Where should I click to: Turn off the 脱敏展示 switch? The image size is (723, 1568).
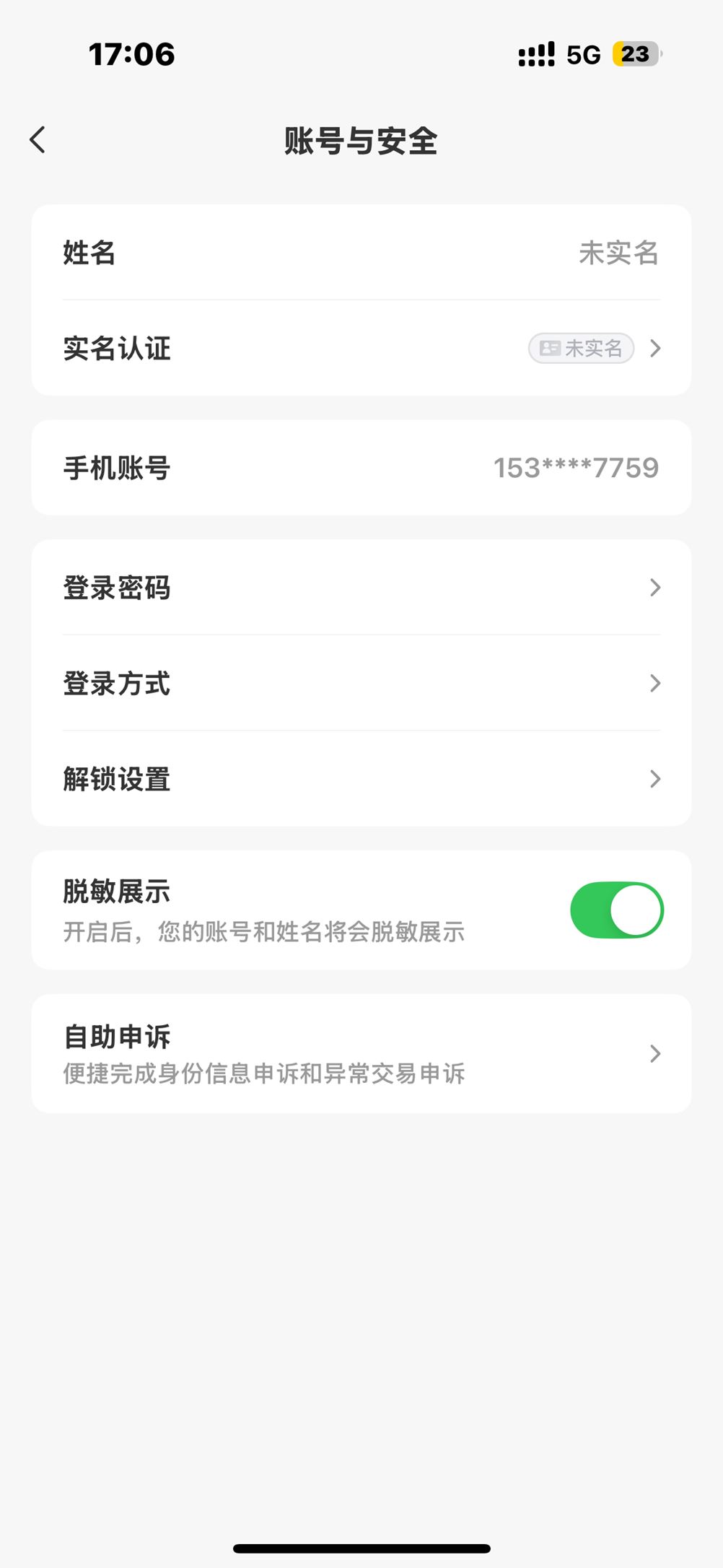617,910
